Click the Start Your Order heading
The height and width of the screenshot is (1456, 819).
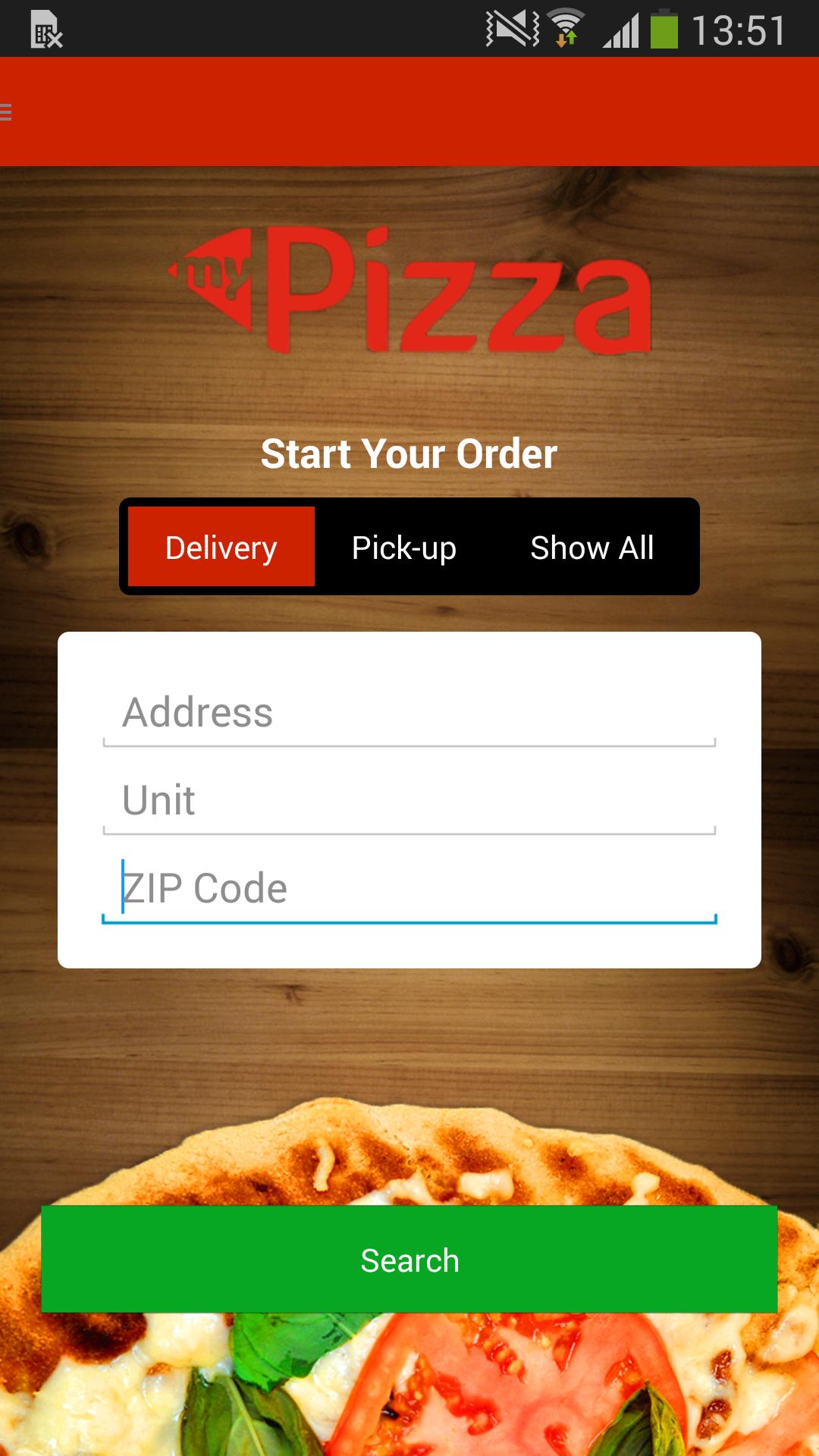click(409, 453)
